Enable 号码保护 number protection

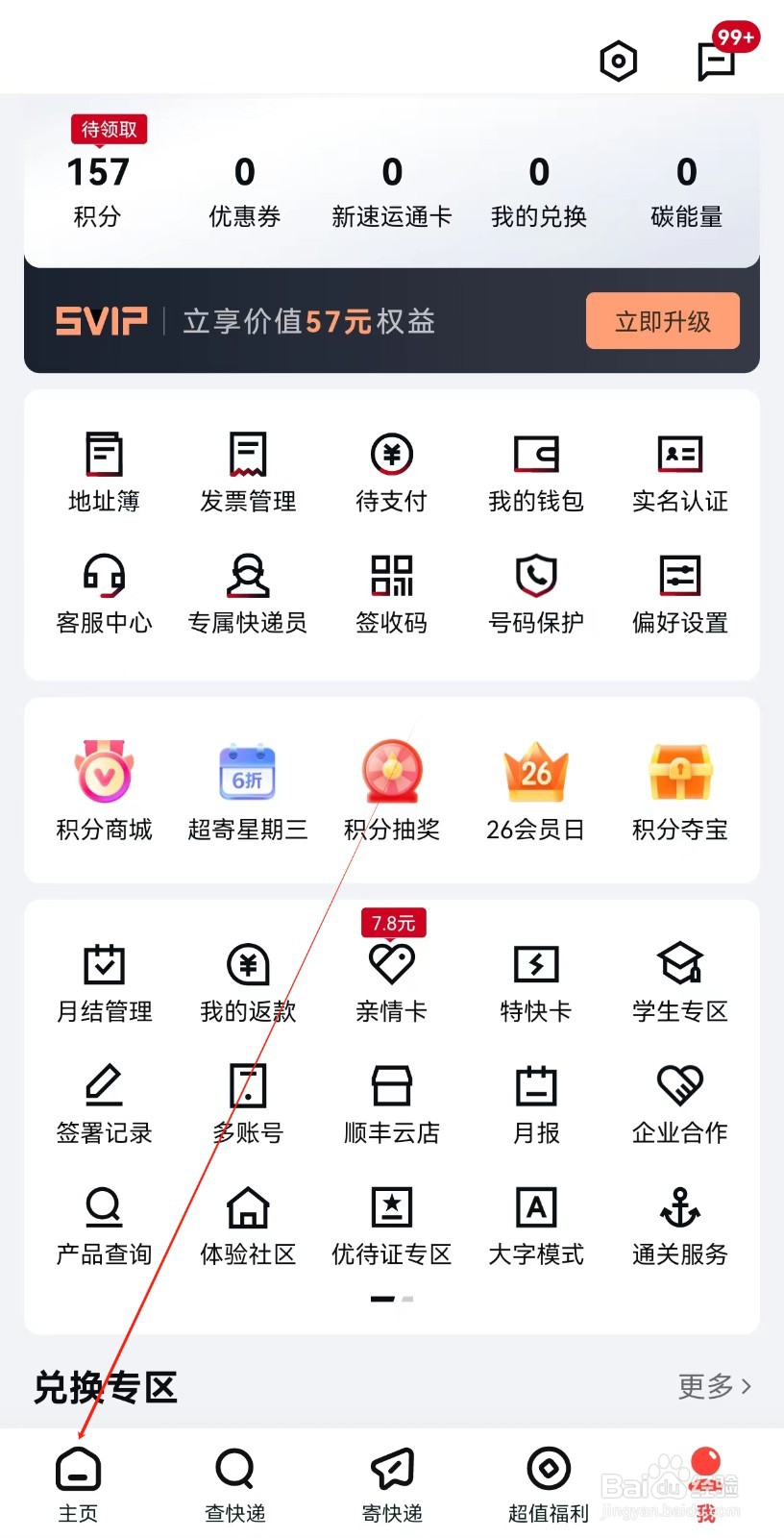pyautogui.click(x=535, y=594)
